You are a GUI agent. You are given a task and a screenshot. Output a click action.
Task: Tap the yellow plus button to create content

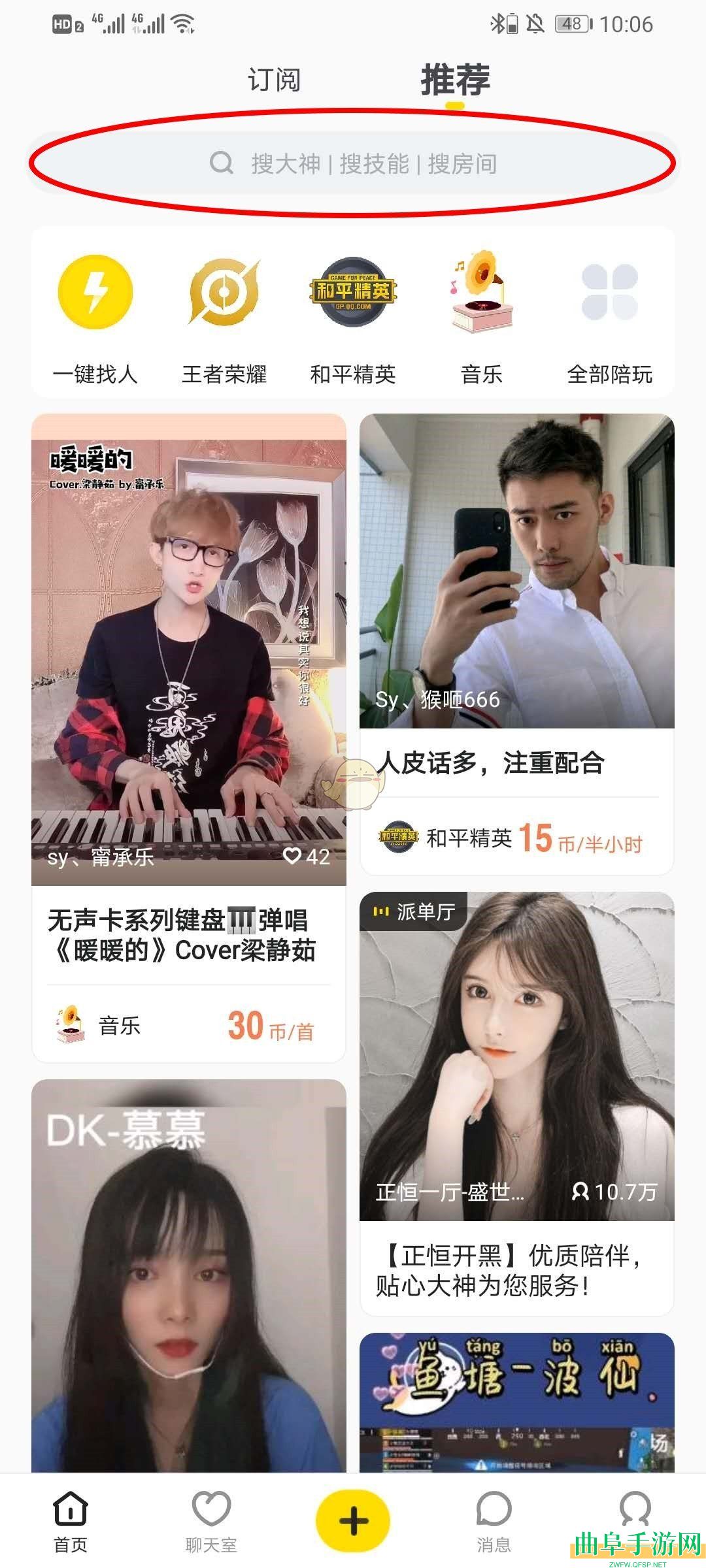[x=353, y=1514]
